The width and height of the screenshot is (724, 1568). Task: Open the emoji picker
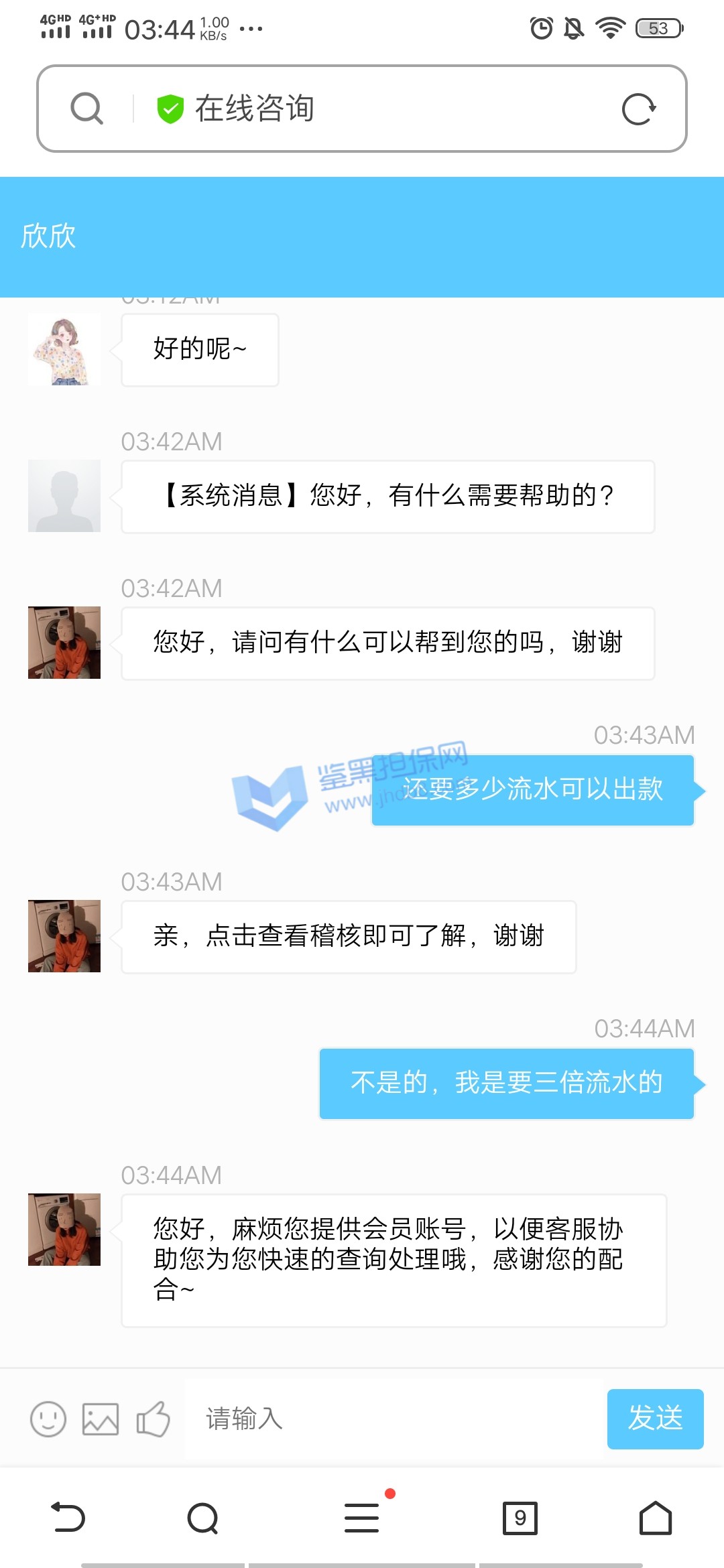48,1419
